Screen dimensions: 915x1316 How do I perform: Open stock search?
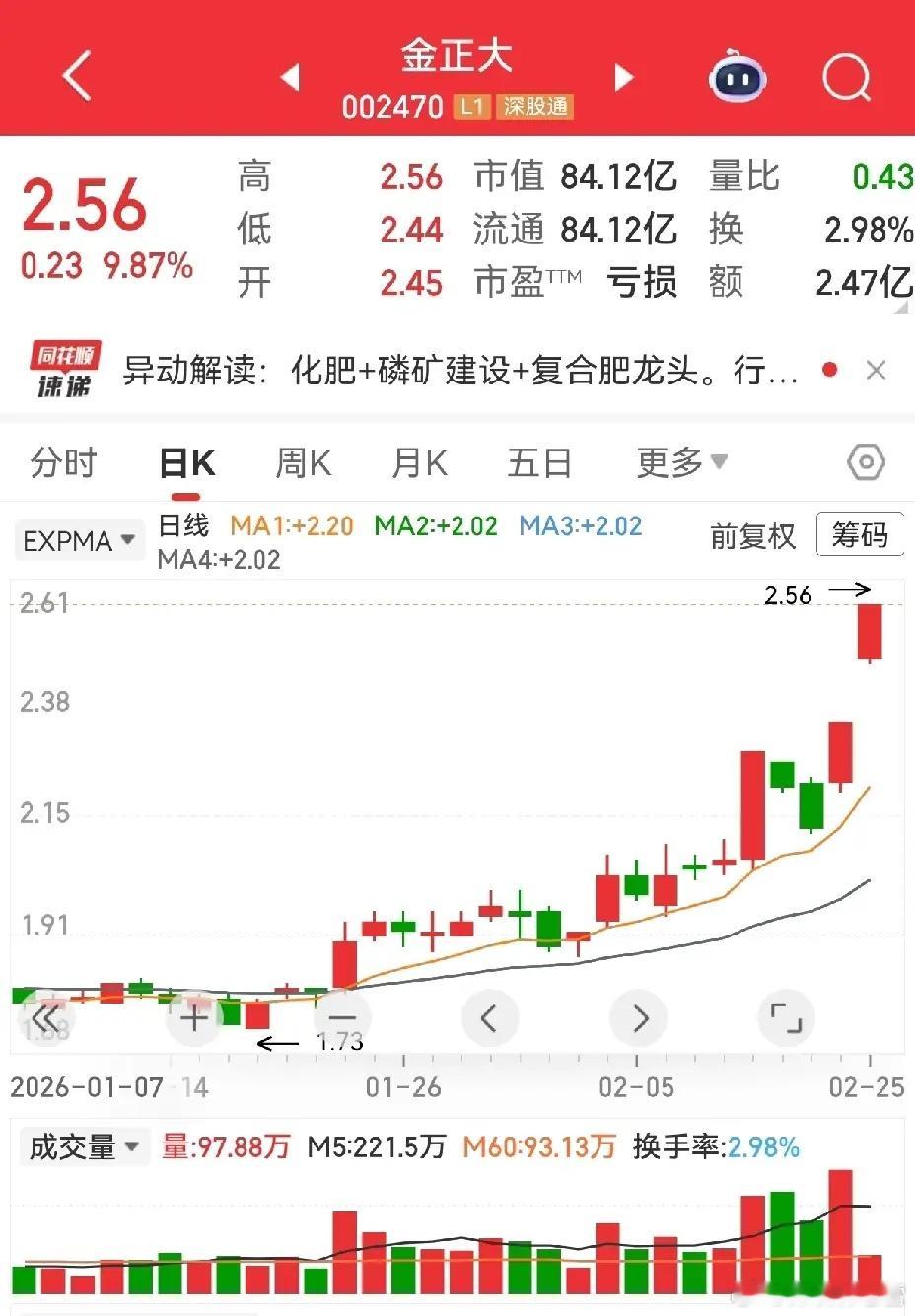847,76
